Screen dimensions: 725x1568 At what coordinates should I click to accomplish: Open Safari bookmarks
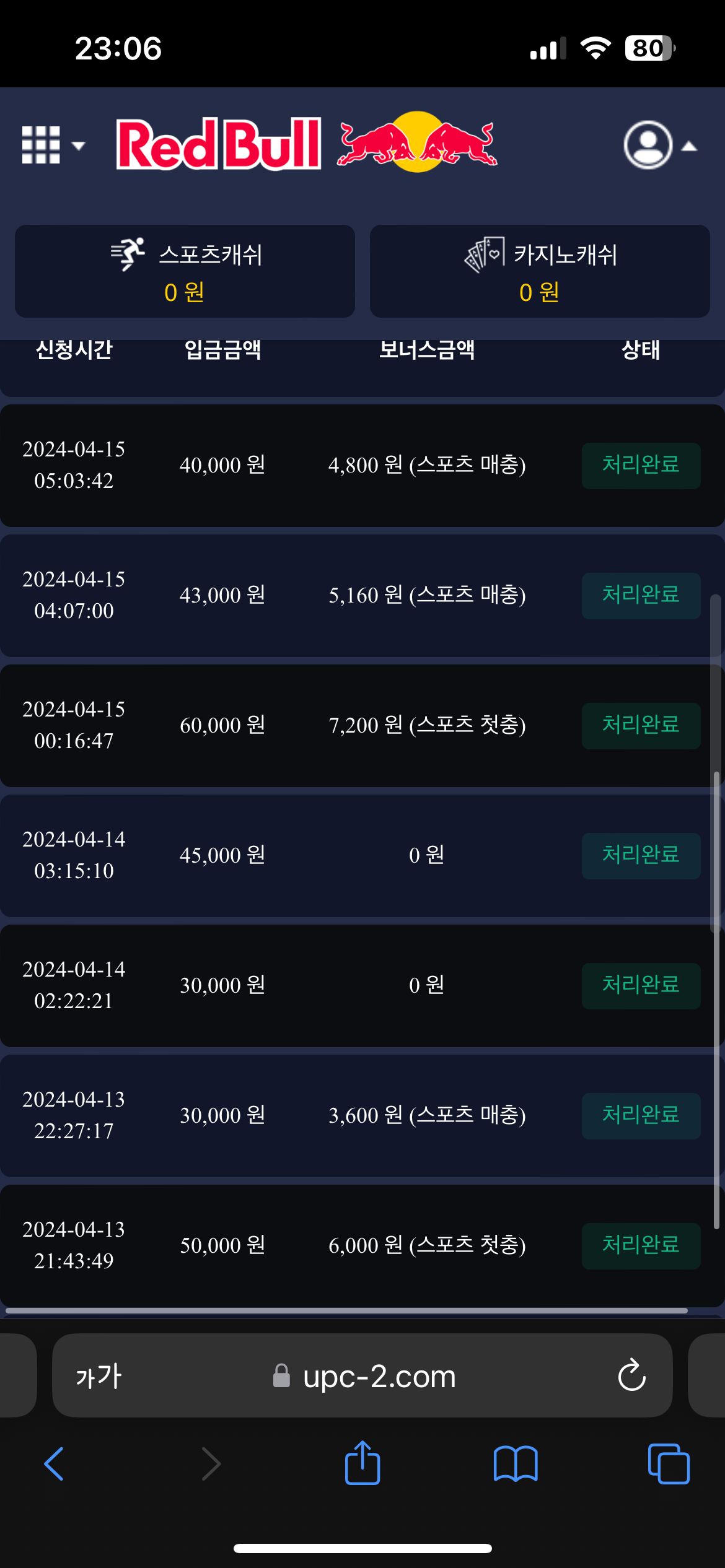[516, 1464]
